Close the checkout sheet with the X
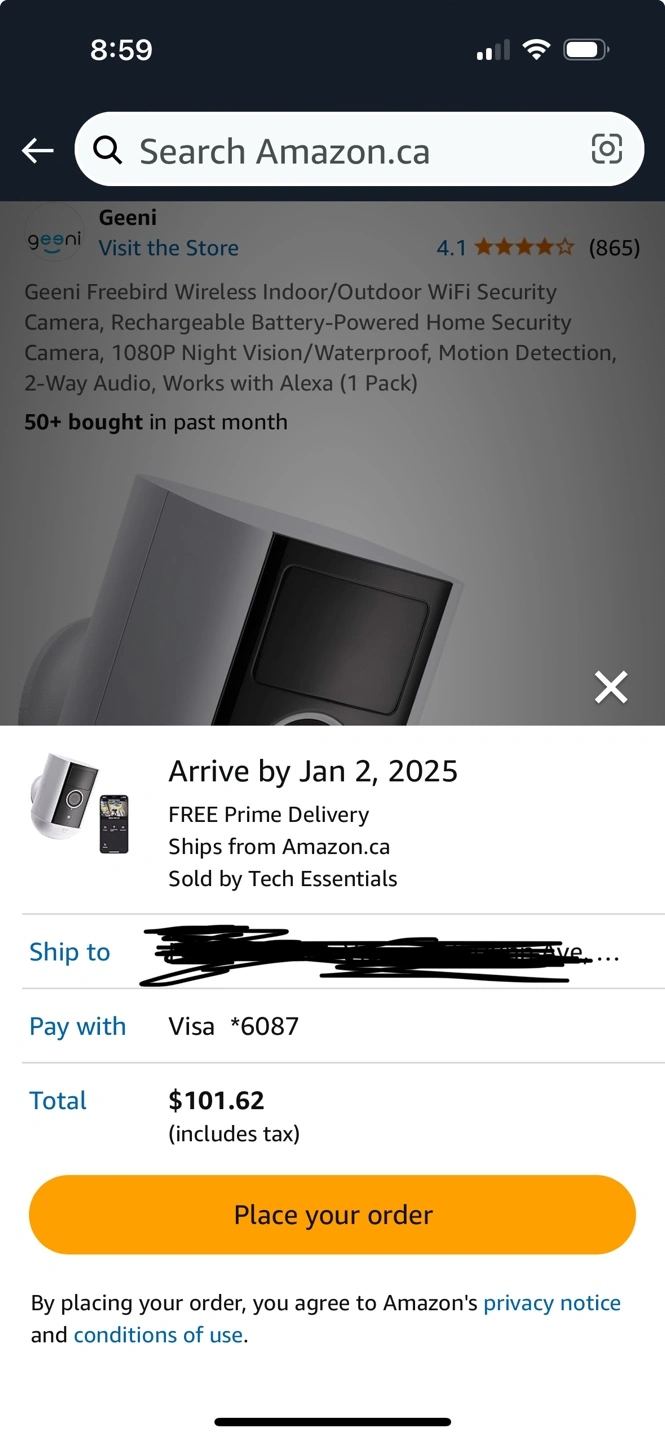The image size is (665, 1440). pyautogui.click(x=610, y=687)
